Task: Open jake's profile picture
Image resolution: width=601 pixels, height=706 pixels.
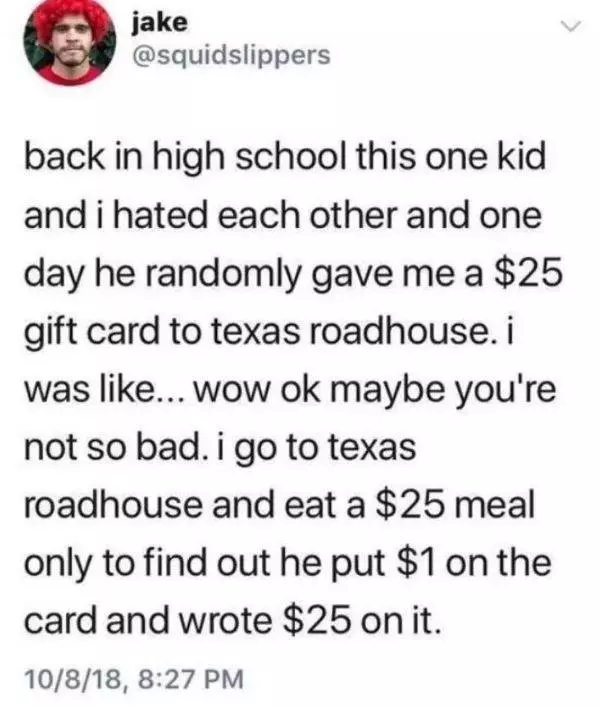Action: pos(69,43)
